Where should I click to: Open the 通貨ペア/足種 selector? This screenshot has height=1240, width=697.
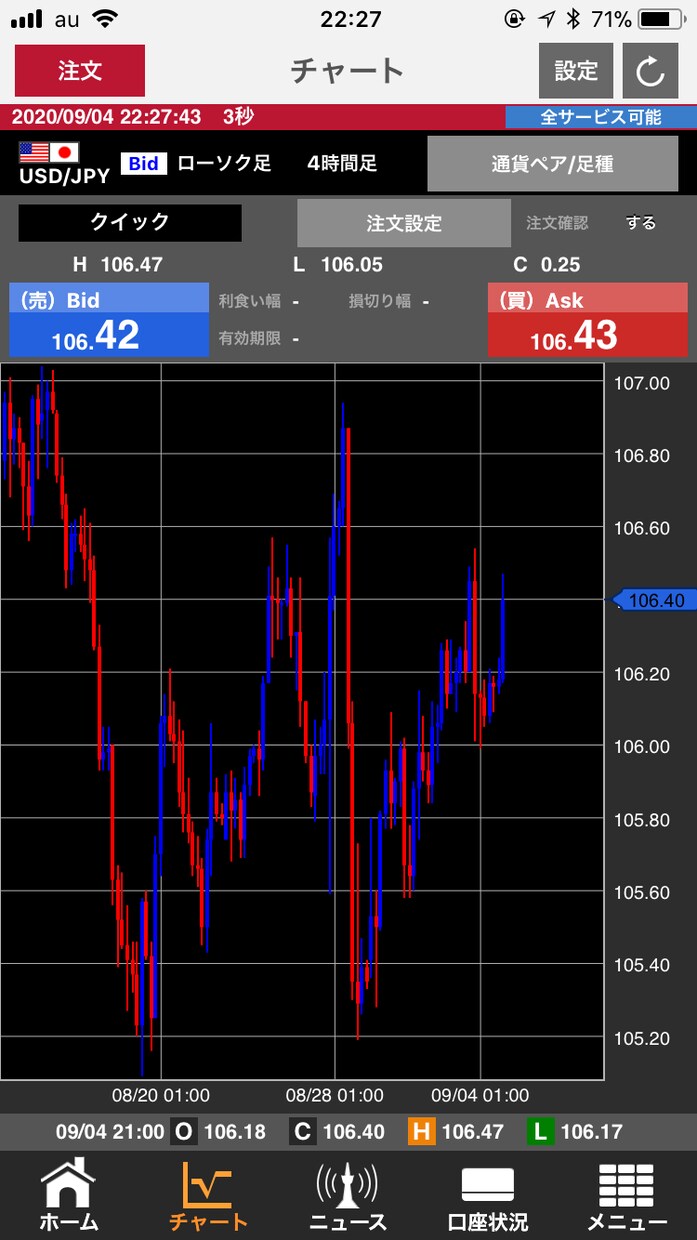point(553,163)
